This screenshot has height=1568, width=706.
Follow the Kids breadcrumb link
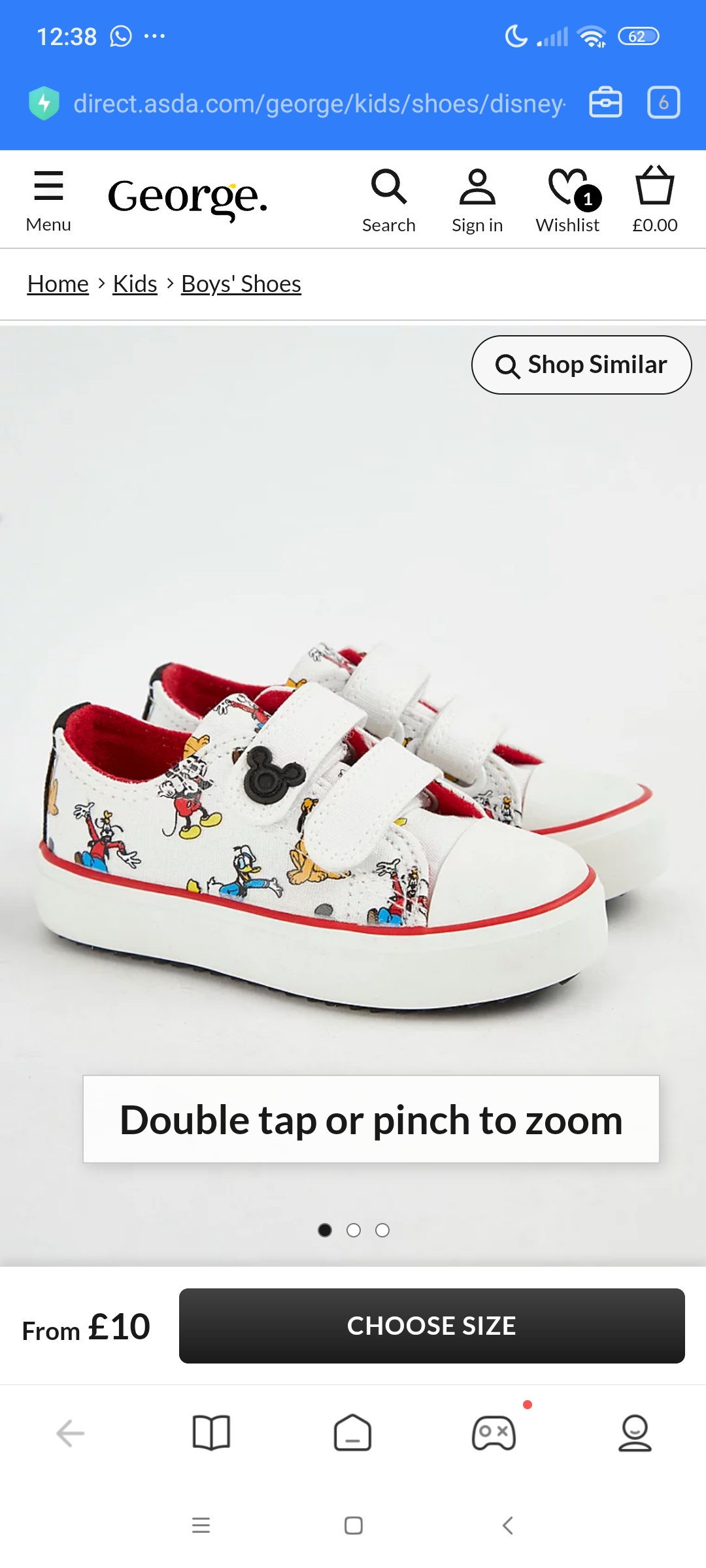pyautogui.click(x=135, y=284)
